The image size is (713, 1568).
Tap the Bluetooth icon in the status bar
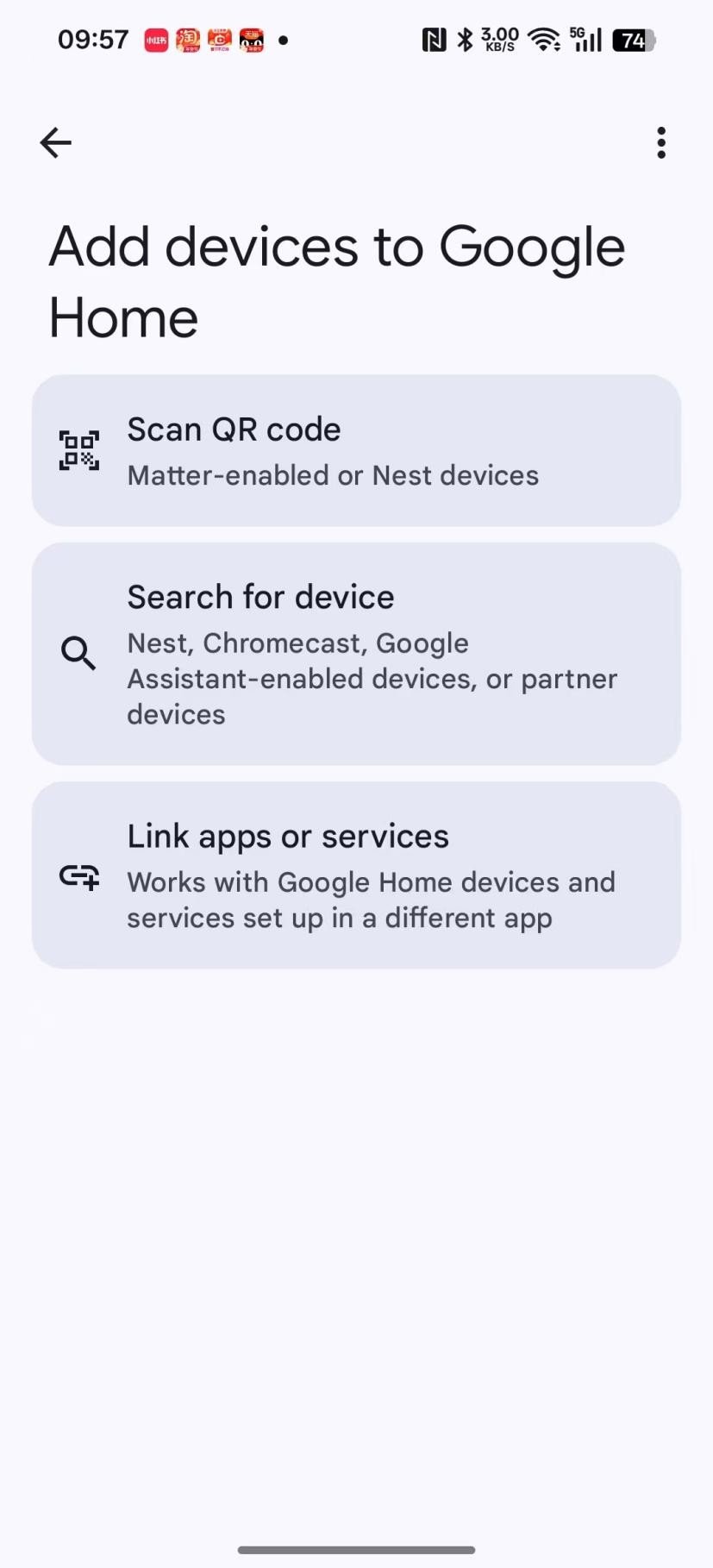[463, 39]
